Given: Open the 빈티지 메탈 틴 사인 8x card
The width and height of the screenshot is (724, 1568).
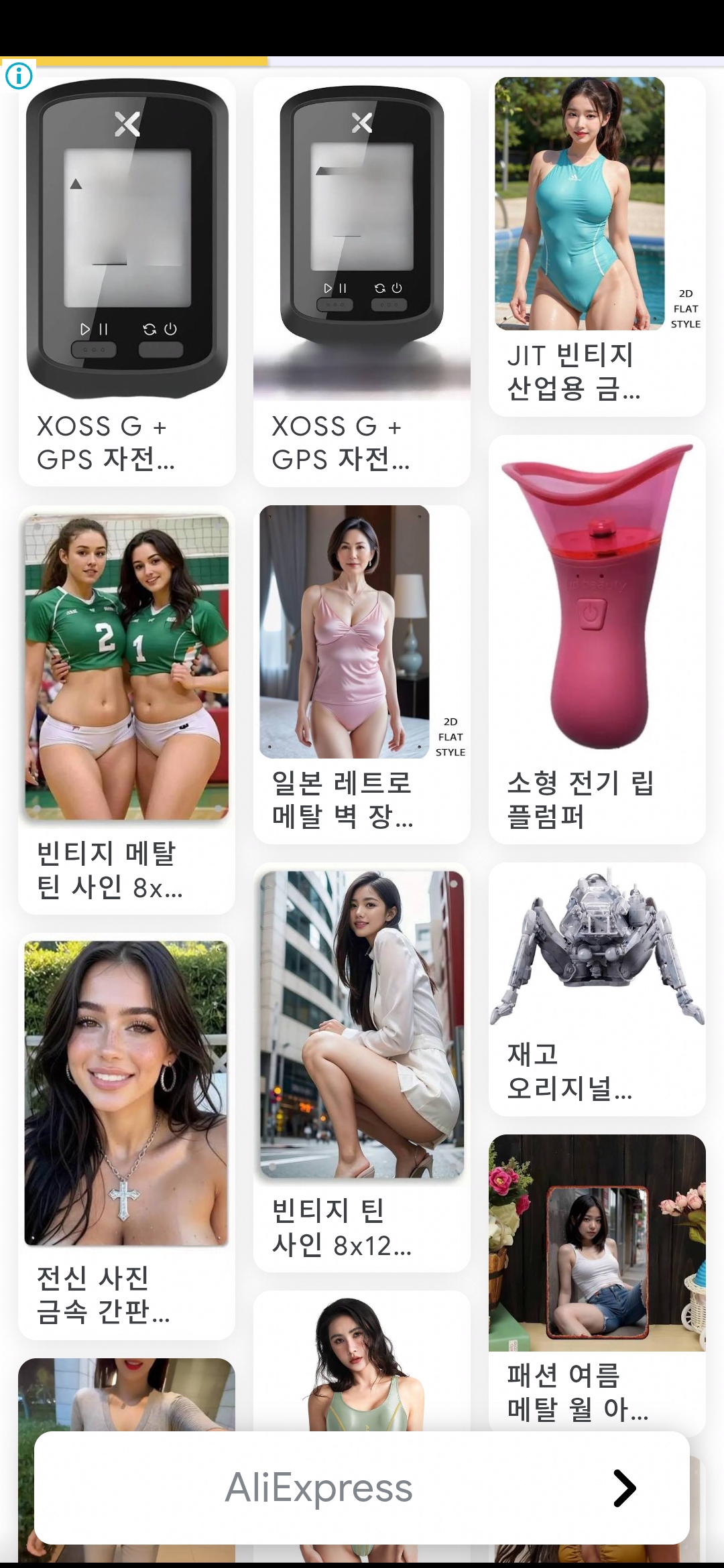Looking at the screenshot, I should point(127,709).
